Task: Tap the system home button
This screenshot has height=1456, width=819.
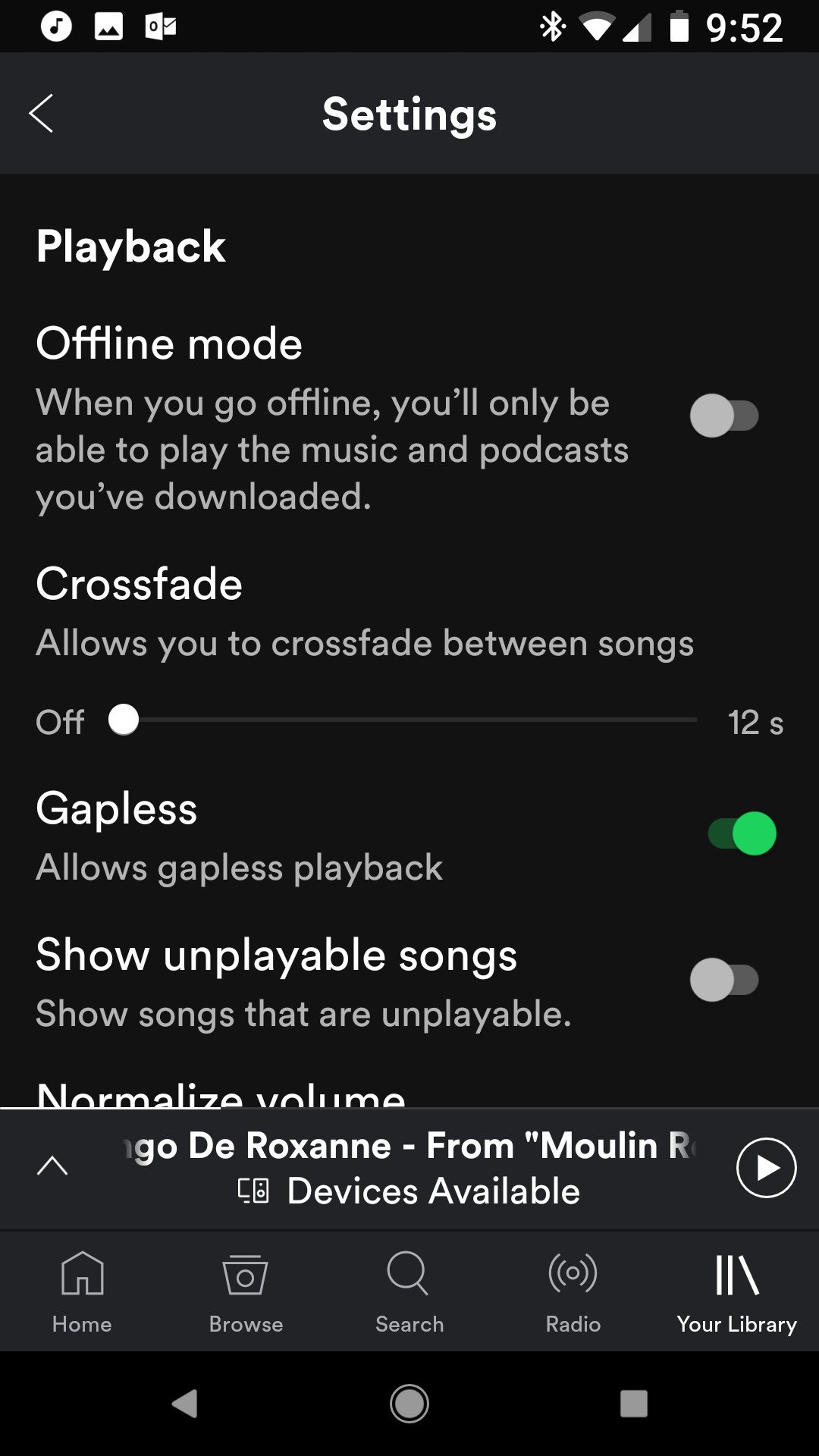Action: click(409, 1404)
